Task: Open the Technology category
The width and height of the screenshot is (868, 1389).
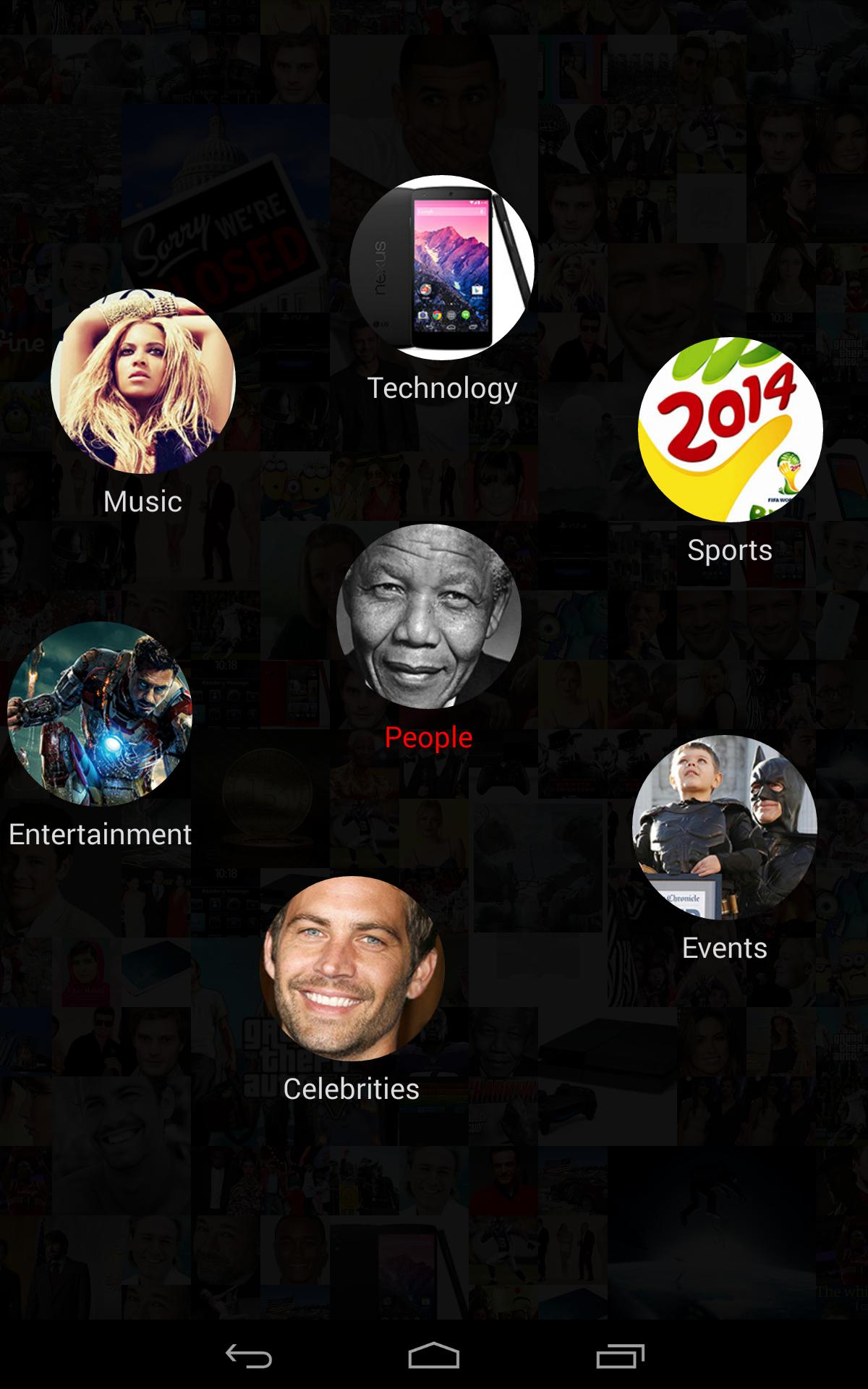Action: [x=441, y=268]
